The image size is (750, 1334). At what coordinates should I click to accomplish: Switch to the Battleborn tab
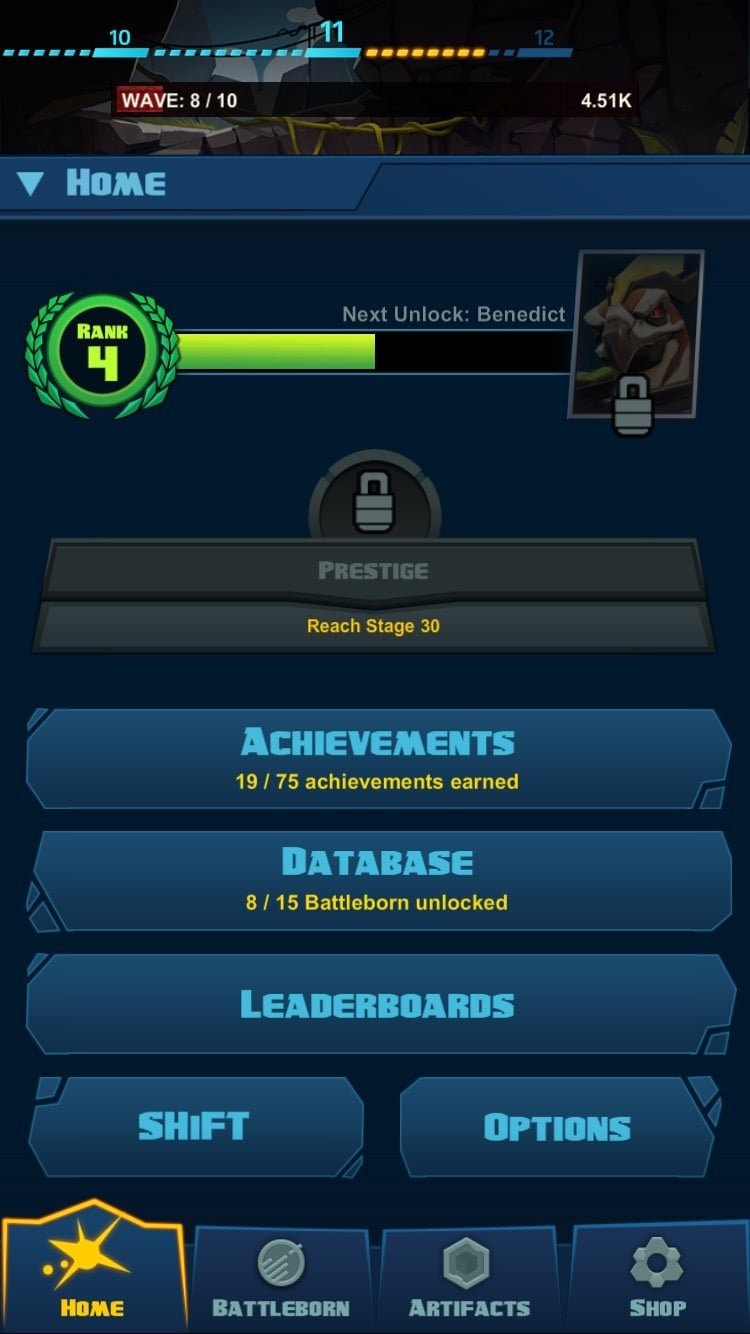[x=281, y=1279]
